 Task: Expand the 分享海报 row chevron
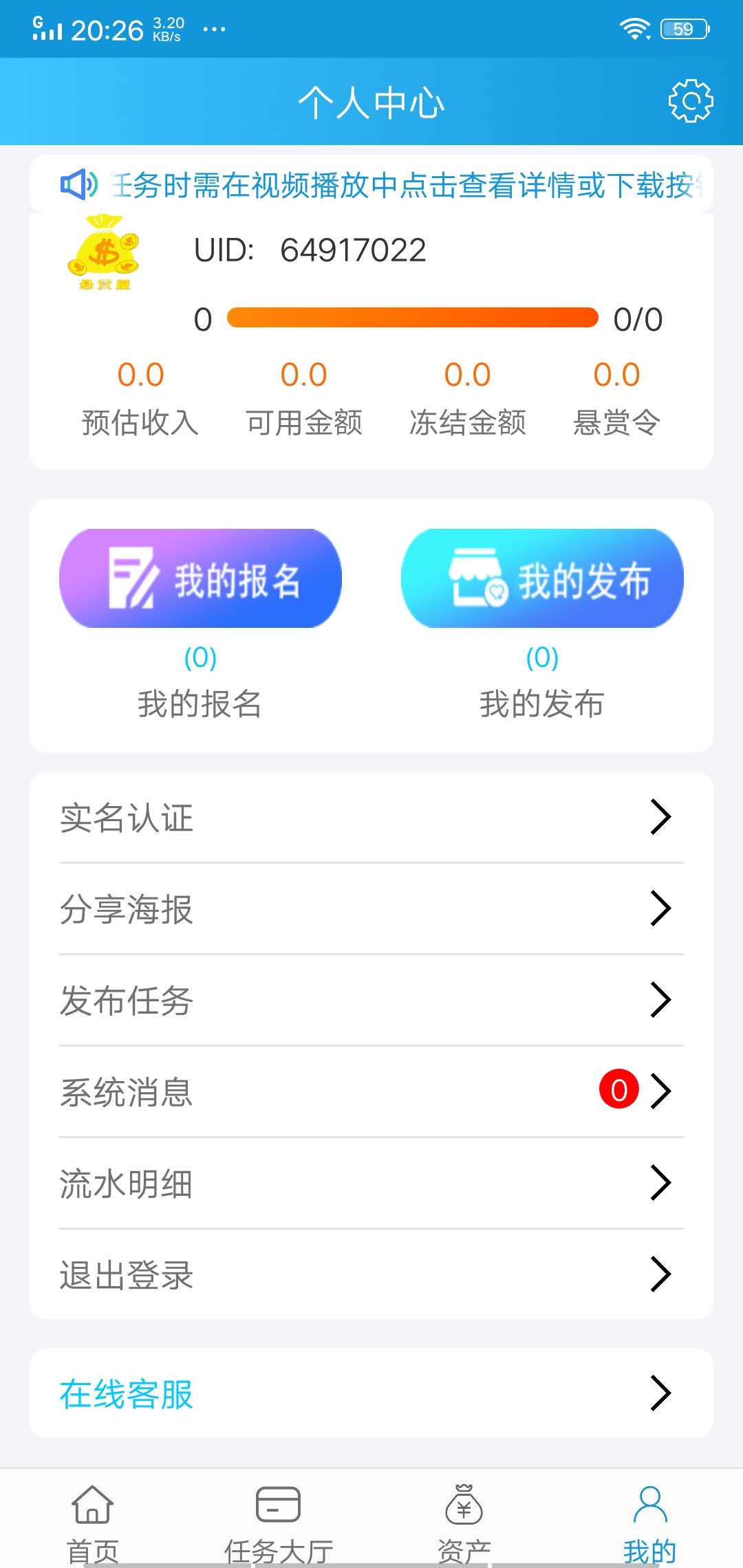pyautogui.click(x=661, y=908)
